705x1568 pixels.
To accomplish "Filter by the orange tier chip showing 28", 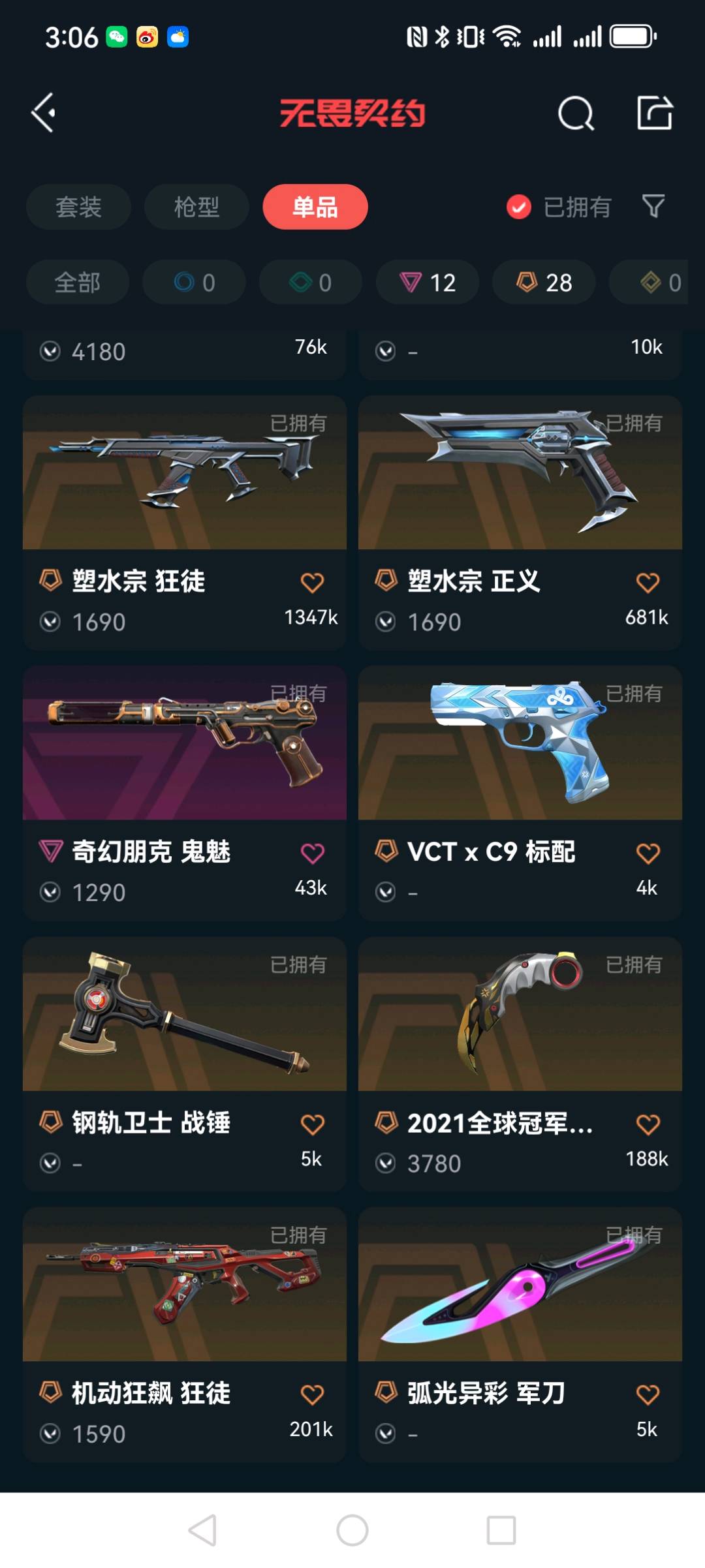I will pos(544,283).
